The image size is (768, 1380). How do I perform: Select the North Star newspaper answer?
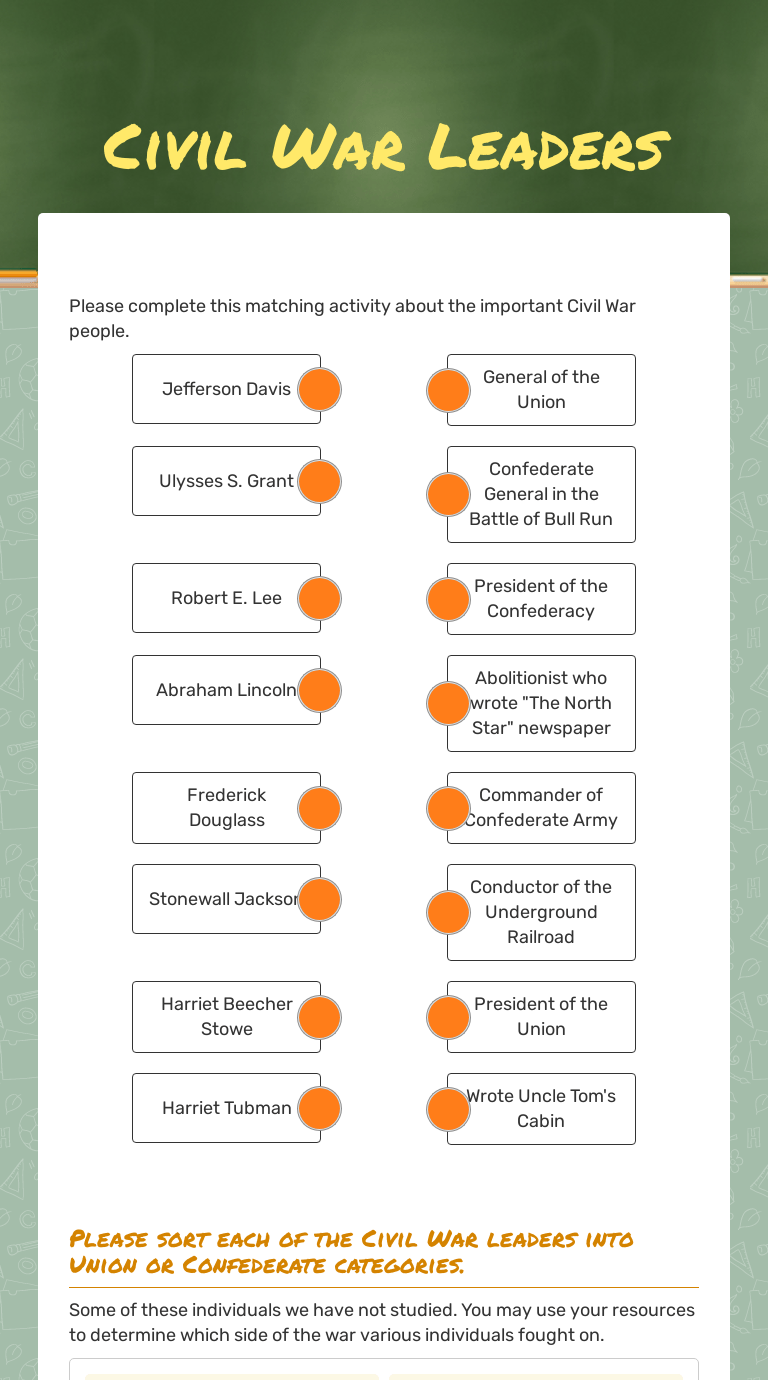tap(541, 703)
